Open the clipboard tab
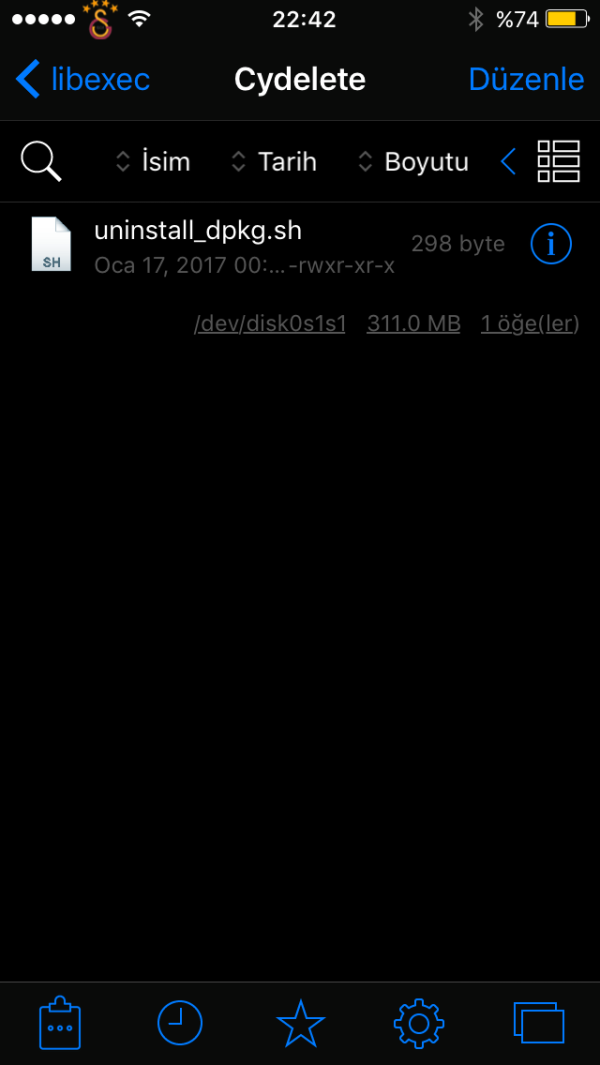The image size is (600, 1065). tap(60, 1023)
